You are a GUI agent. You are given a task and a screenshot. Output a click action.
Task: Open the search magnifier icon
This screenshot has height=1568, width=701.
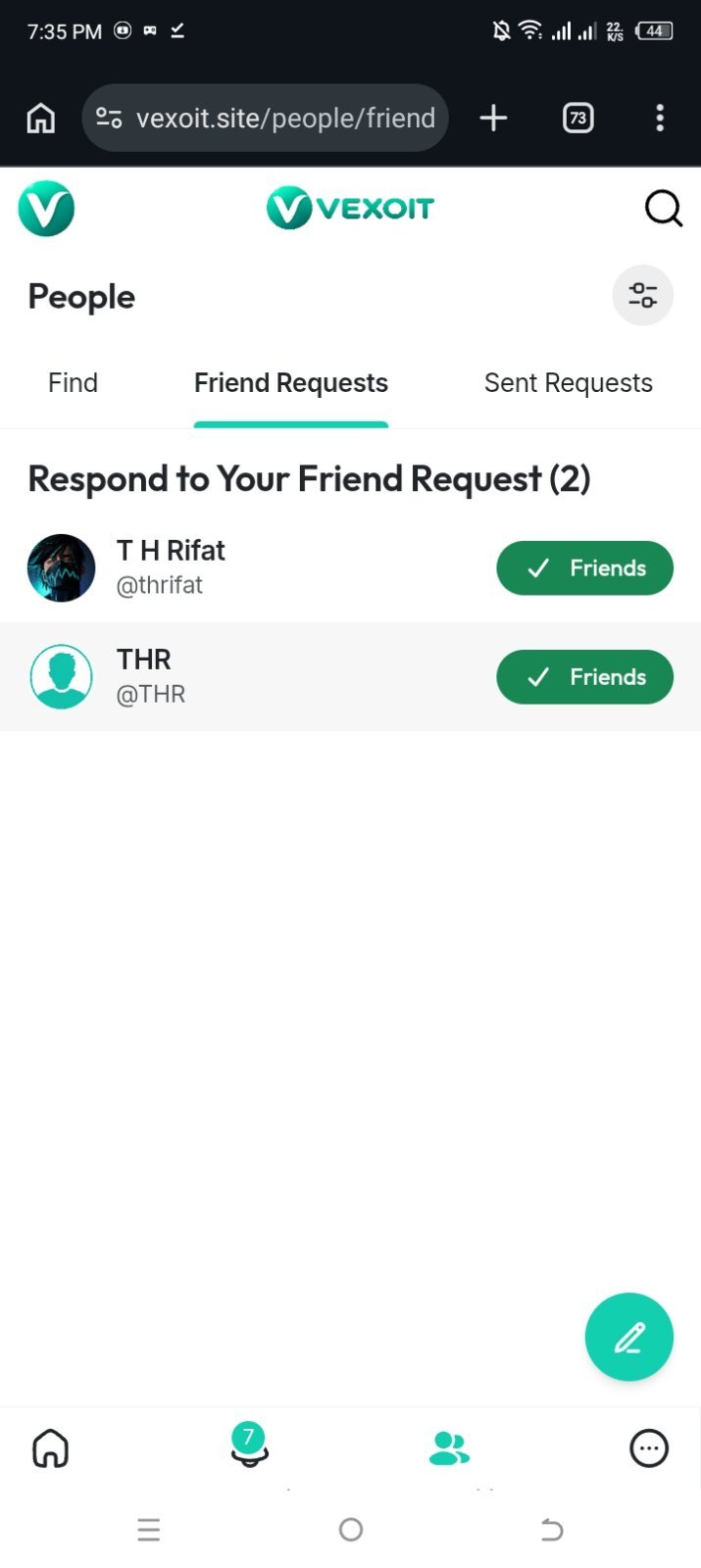click(664, 208)
